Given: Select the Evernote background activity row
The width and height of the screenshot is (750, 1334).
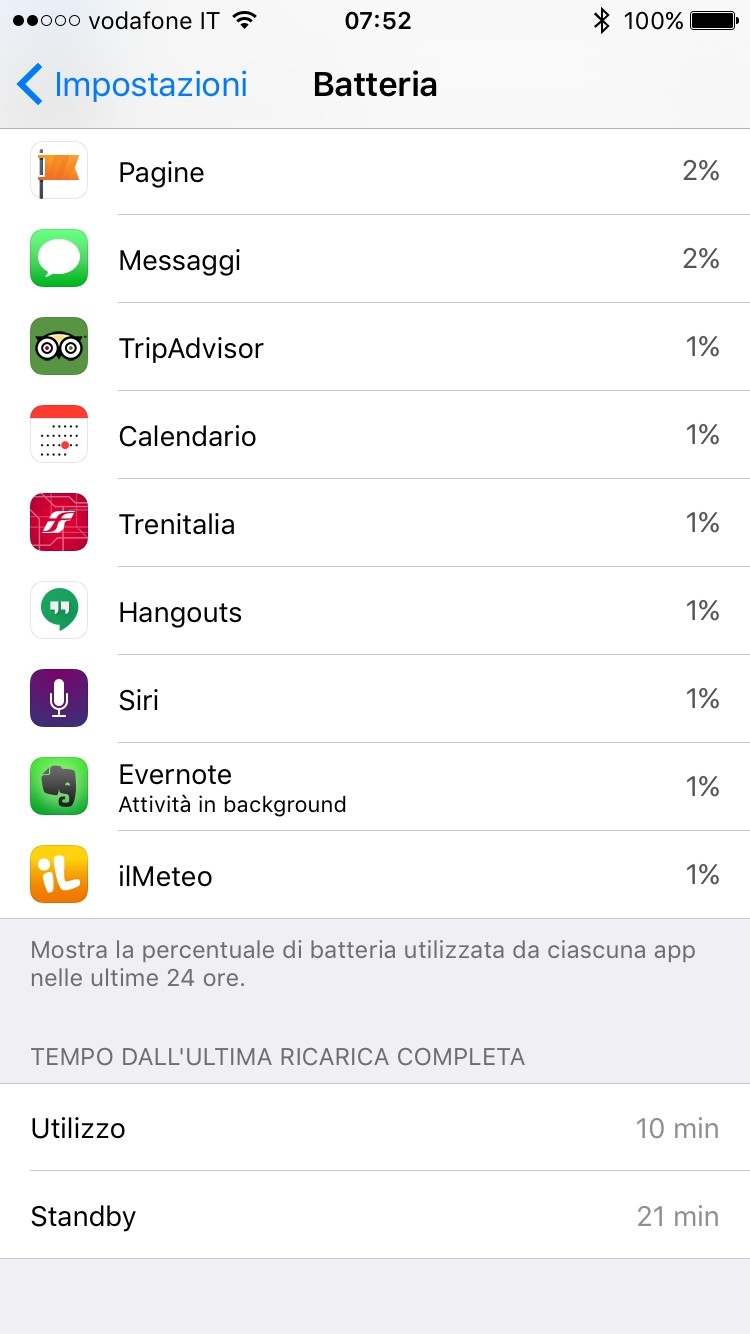Looking at the screenshot, I should pyautogui.click(x=375, y=787).
